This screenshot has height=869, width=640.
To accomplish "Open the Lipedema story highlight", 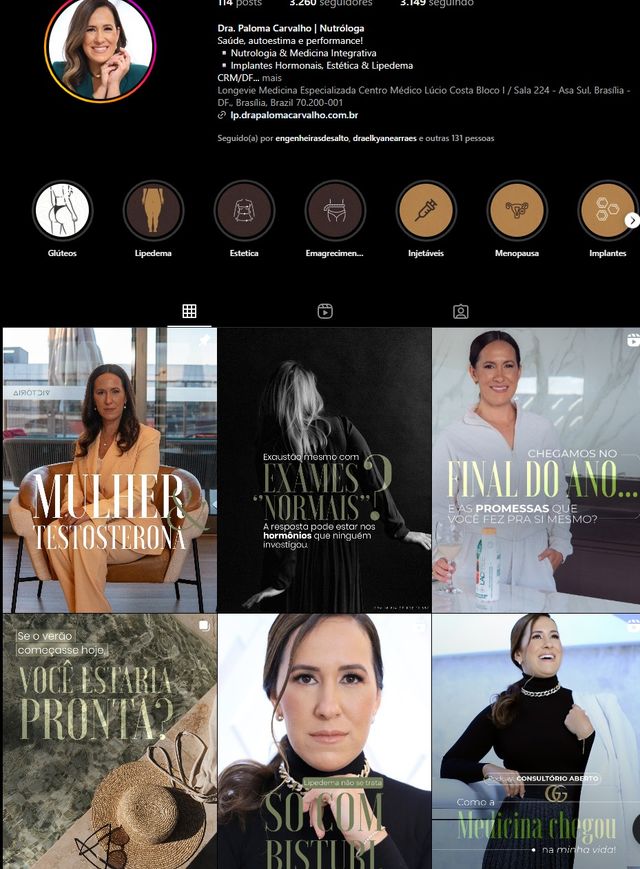I will [153, 211].
